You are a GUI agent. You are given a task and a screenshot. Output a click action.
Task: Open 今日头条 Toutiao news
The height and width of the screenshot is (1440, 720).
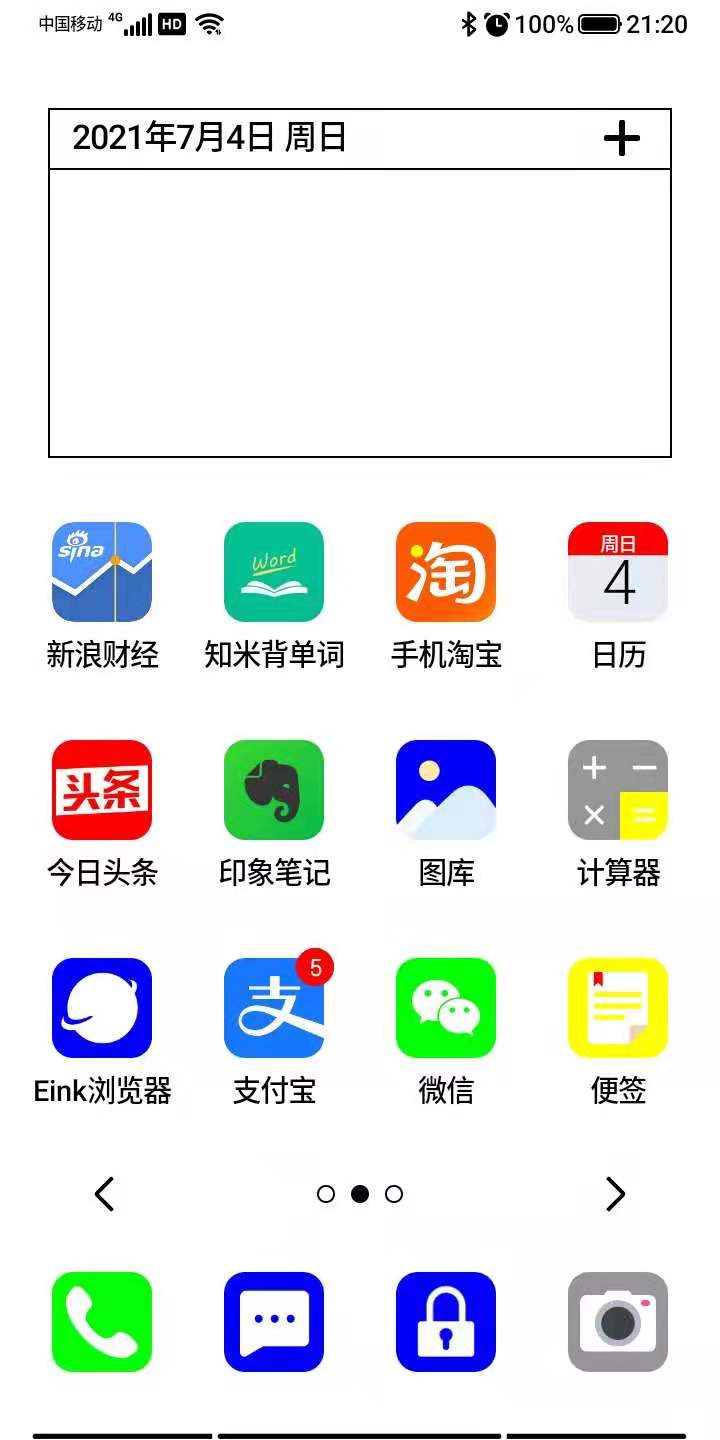(101, 789)
